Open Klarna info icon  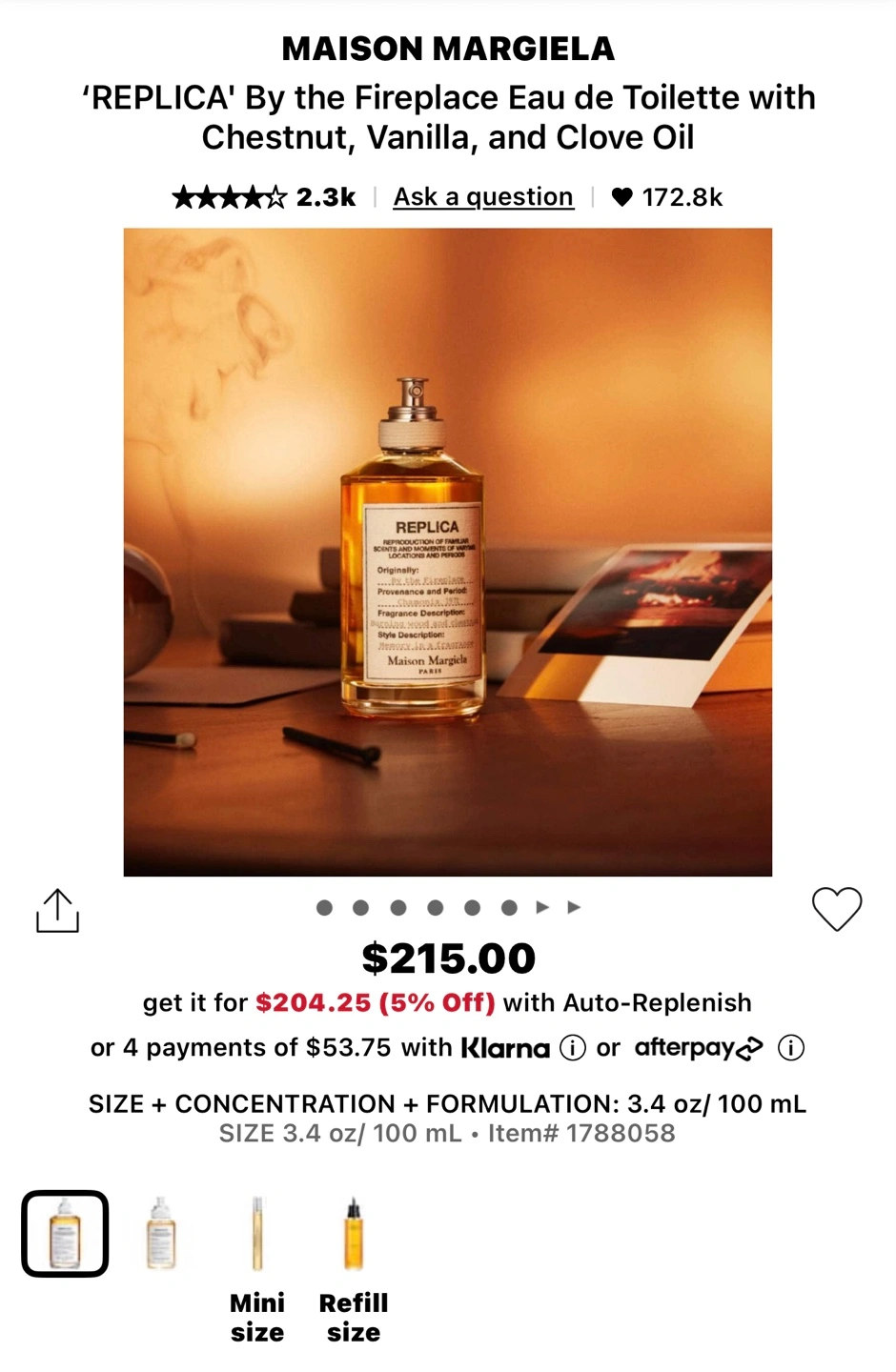572,1048
